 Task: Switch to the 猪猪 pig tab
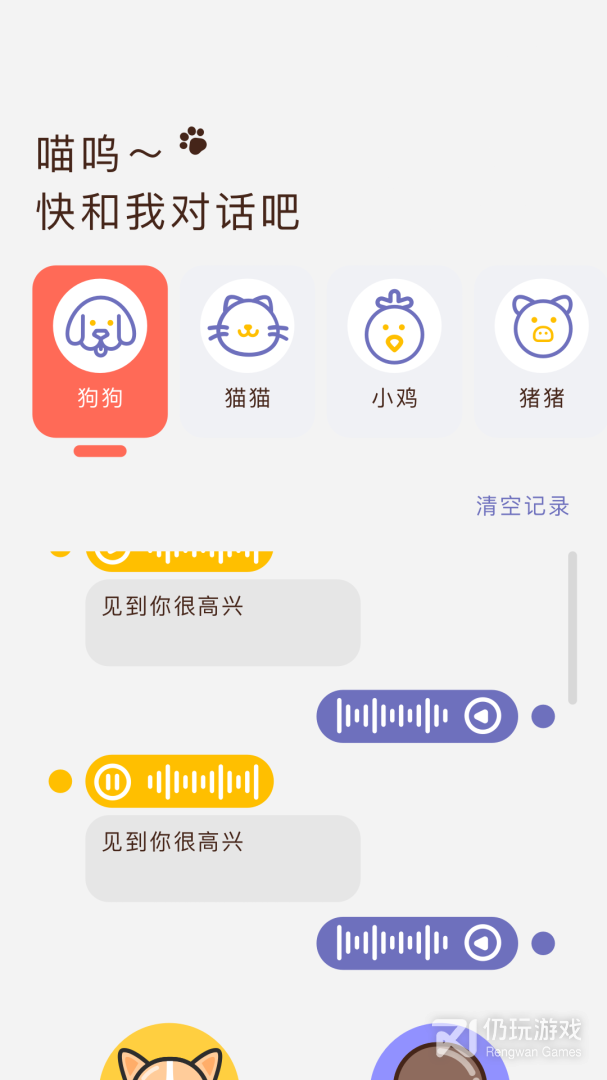(541, 351)
